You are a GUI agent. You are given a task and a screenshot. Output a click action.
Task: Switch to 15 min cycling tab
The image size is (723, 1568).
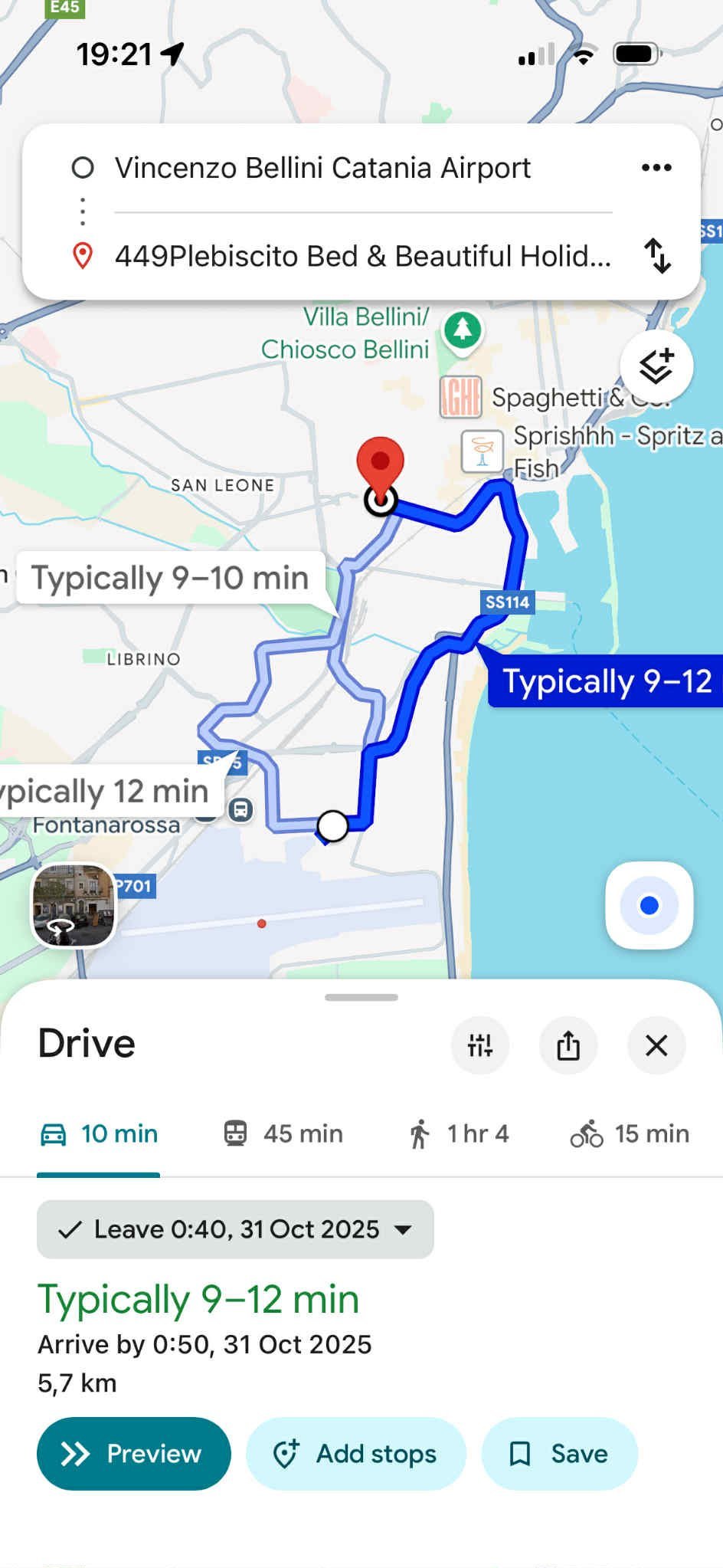point(630,1133)
